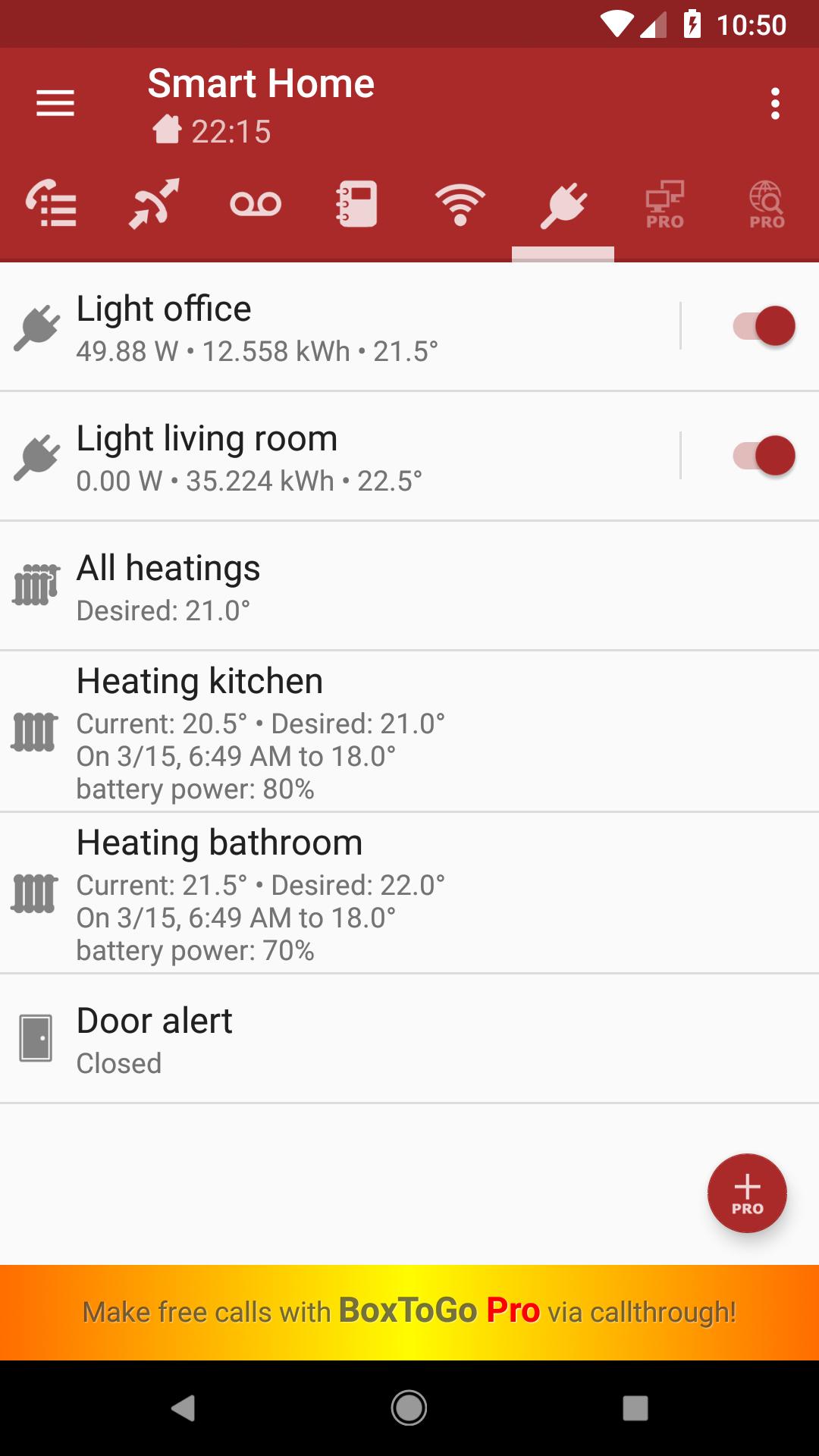Open the hamburger navigation drawer
Screen dimensions: 819x1456
pos(55,103)
